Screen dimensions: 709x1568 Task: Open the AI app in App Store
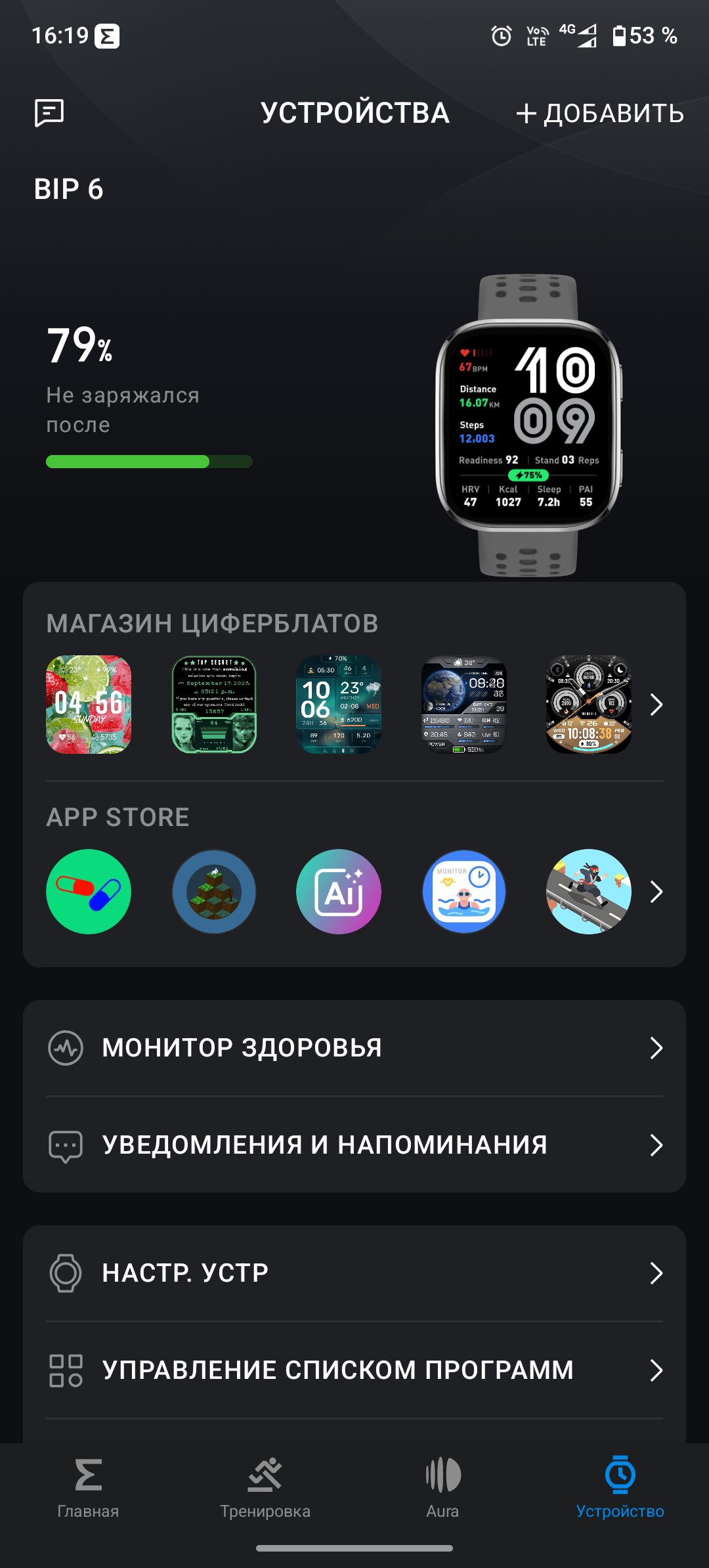tap(339, 892)
